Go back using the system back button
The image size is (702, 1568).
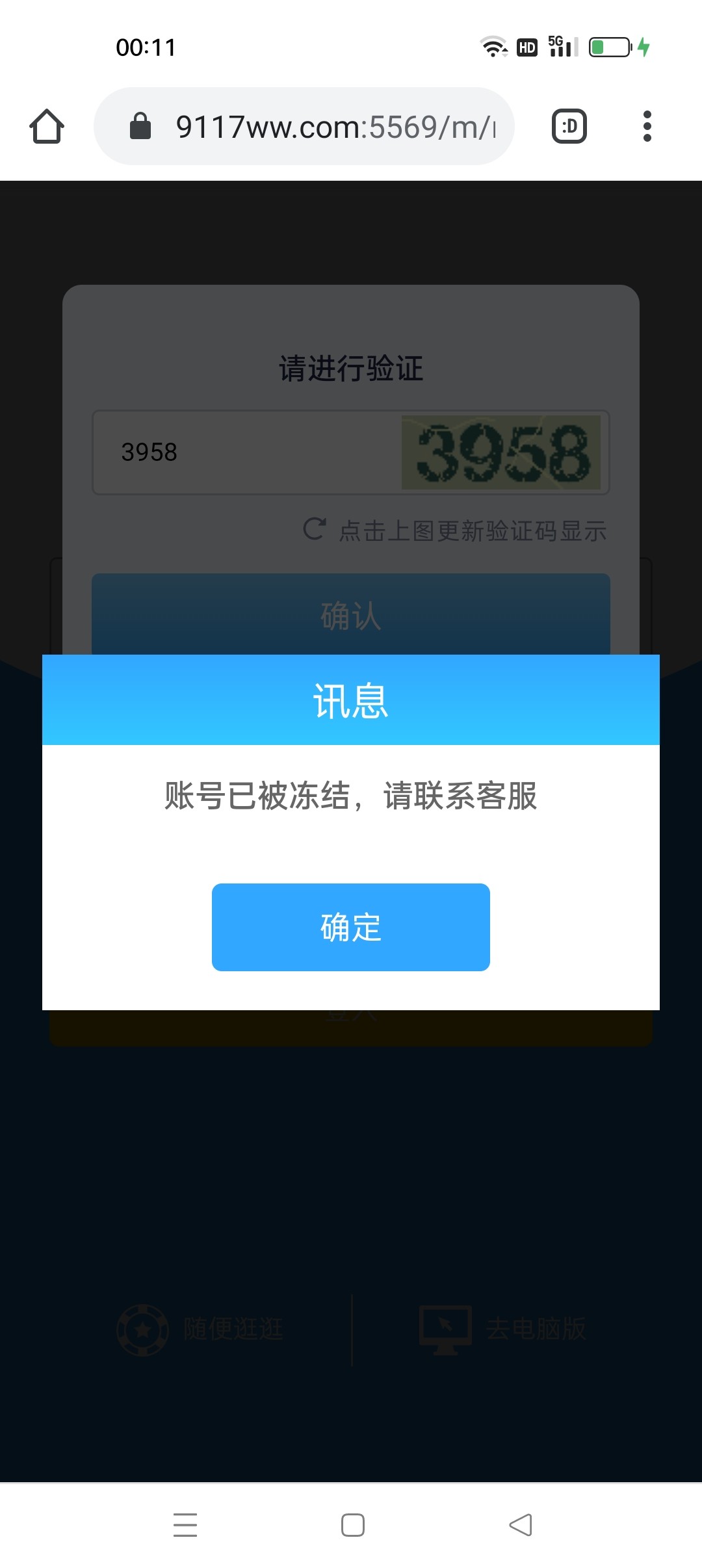(520, 1524)
